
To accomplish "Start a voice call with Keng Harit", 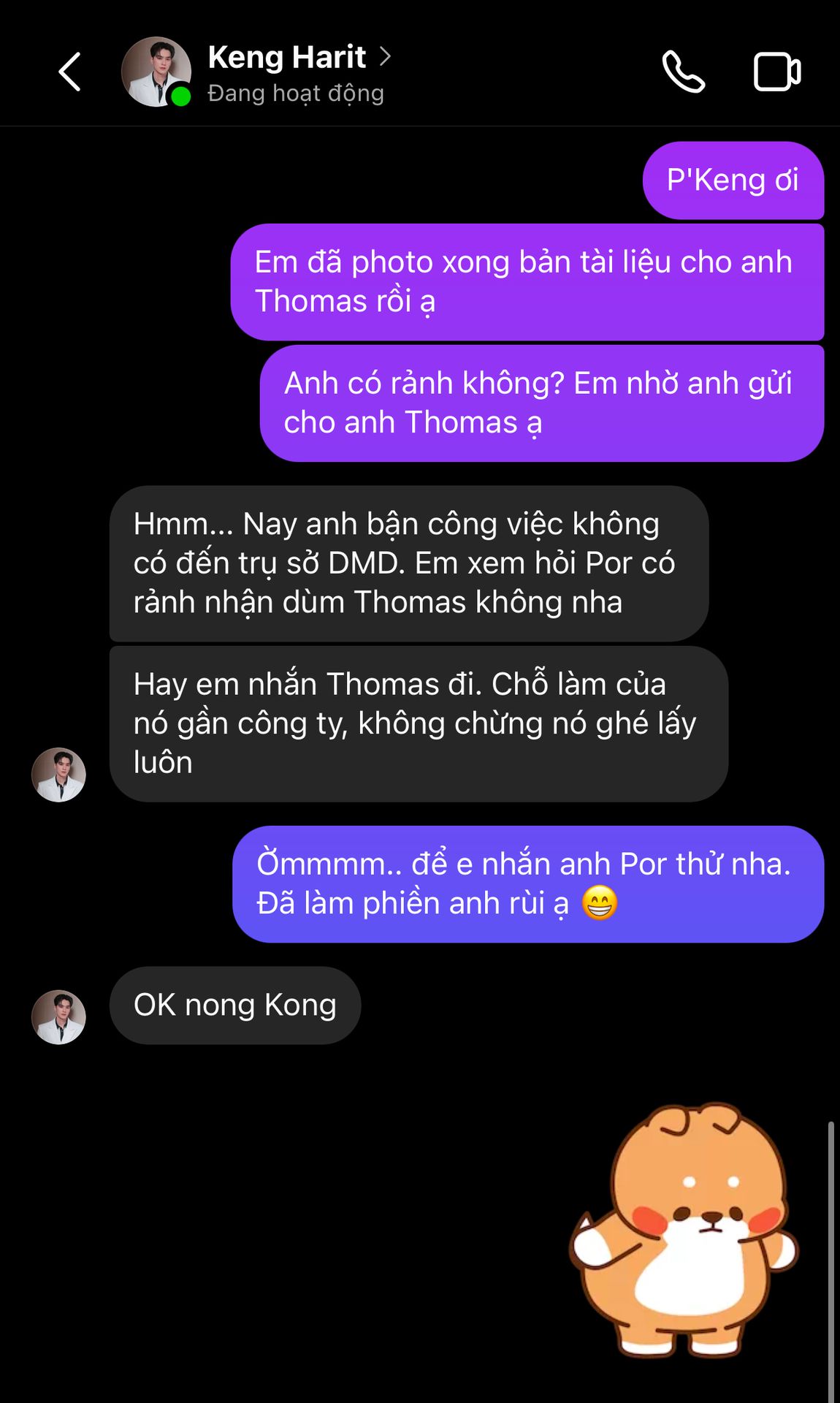I will (x=683, y=72).
